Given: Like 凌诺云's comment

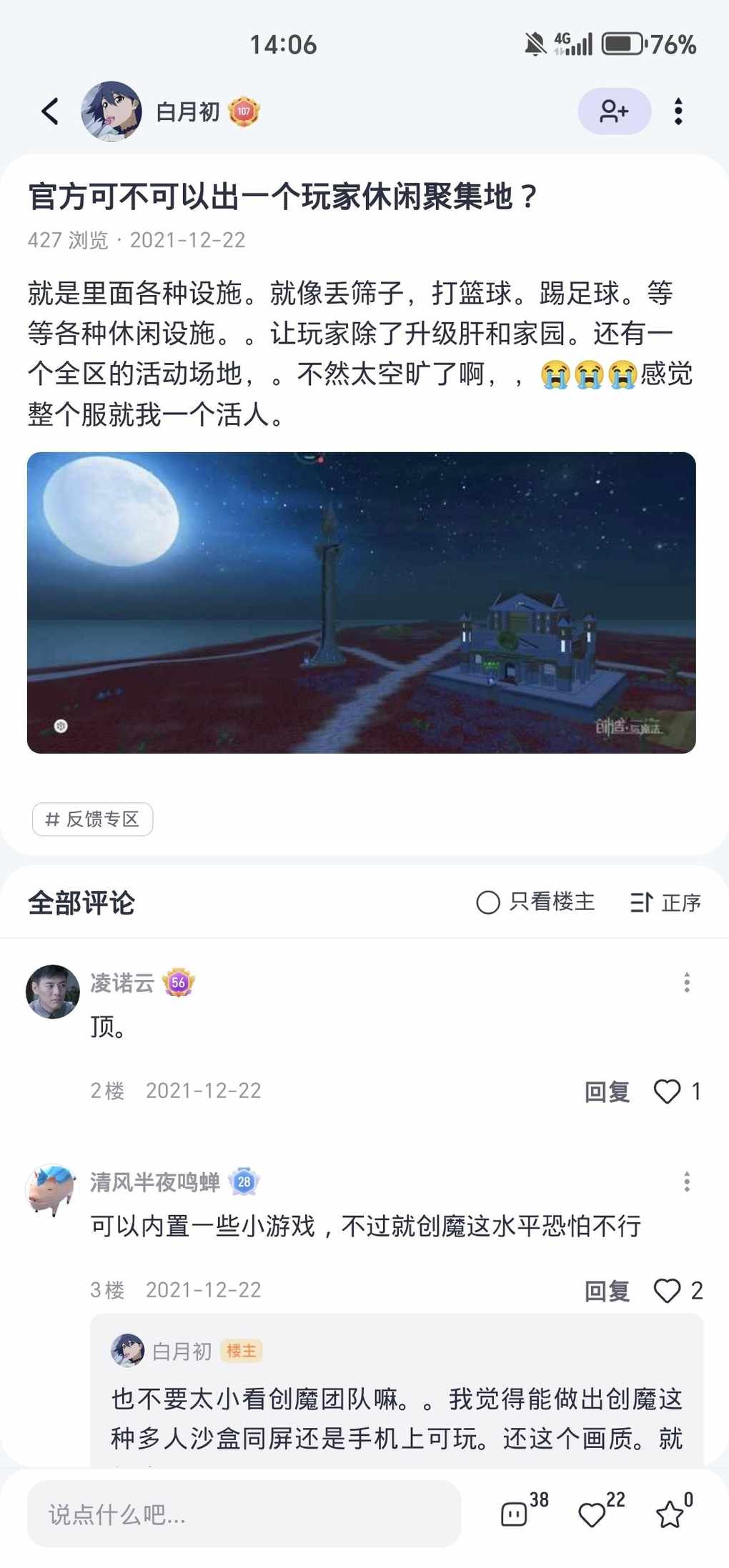Looking at the screenshot, I should point(668,1092).
